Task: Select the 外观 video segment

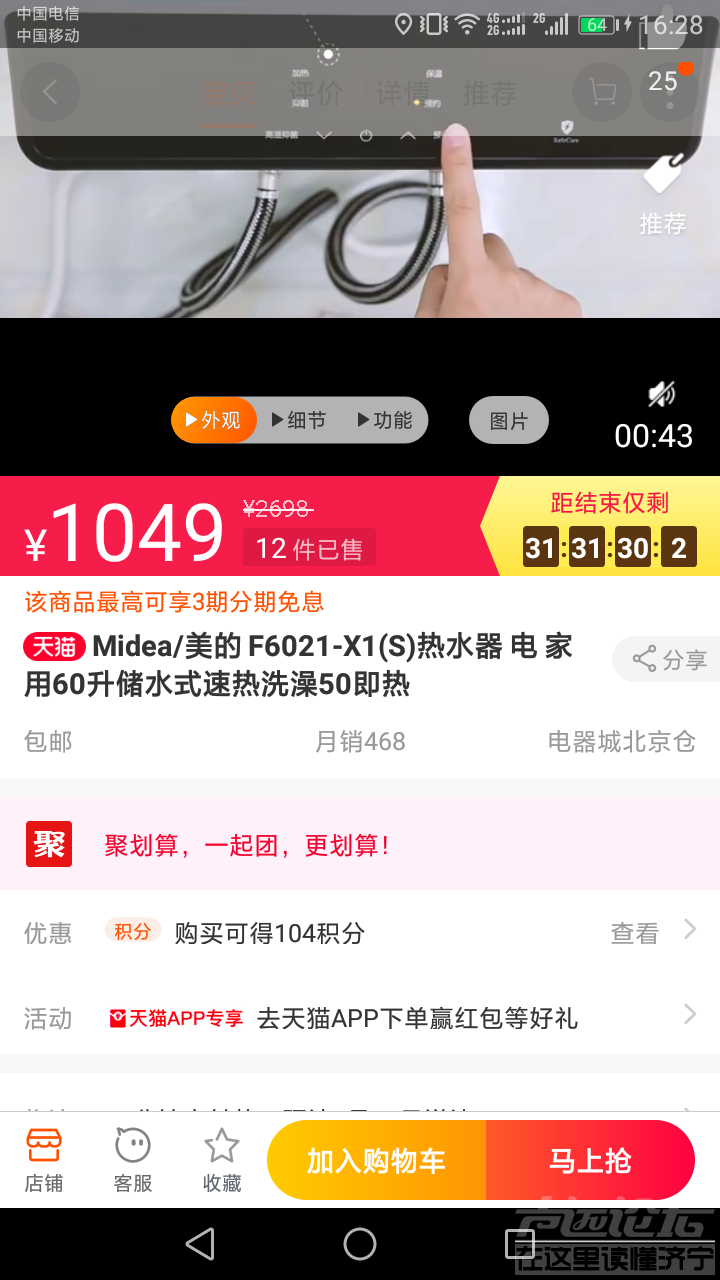Action: tap(214, 421)
